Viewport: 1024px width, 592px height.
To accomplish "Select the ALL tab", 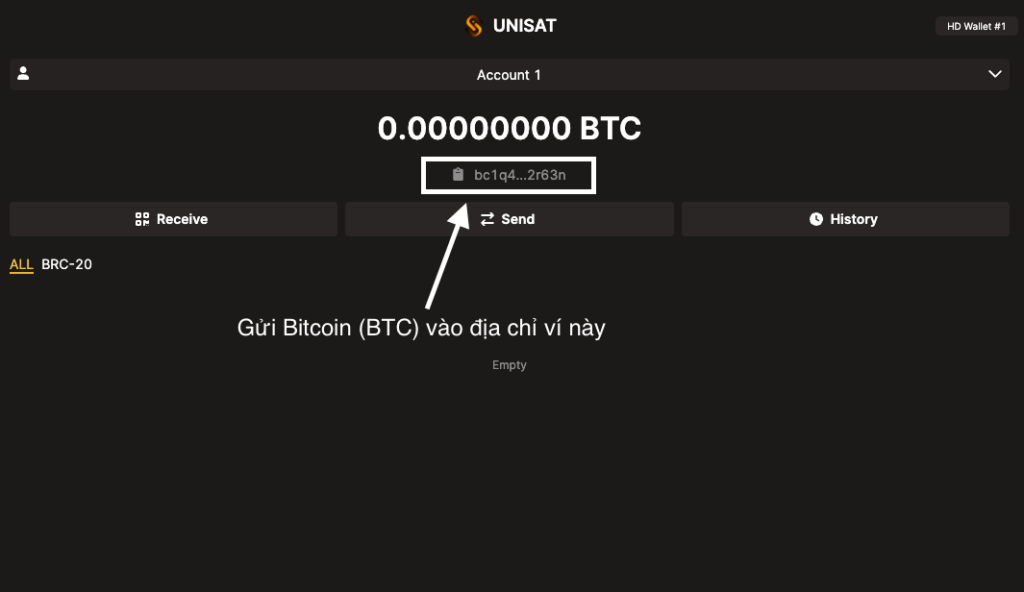I will 21,265.
